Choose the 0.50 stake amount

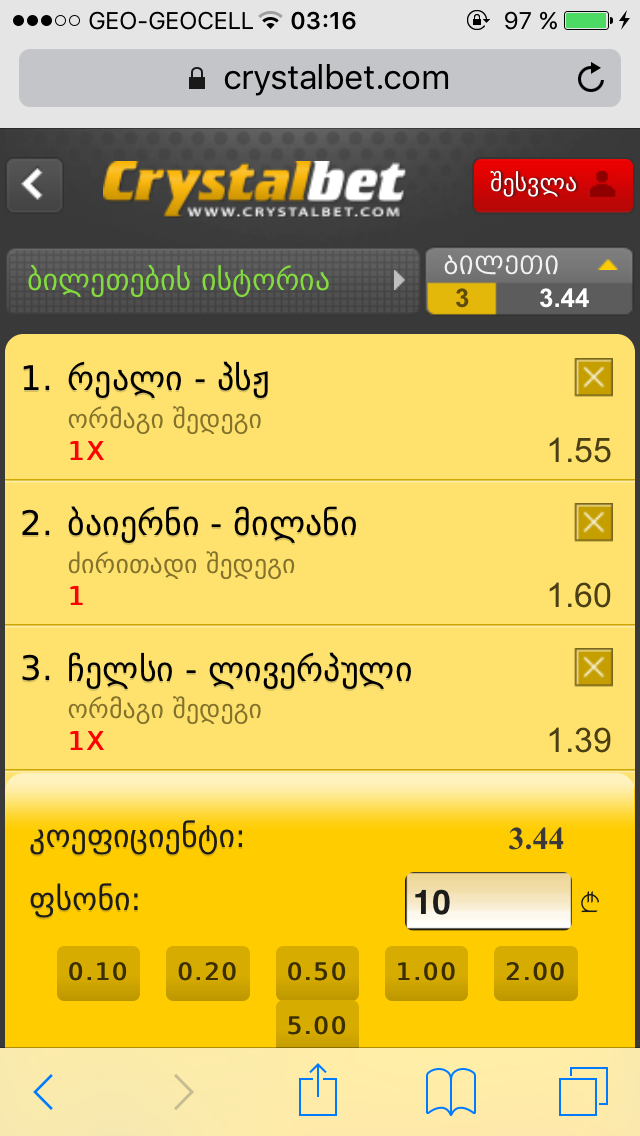point(317,972)
